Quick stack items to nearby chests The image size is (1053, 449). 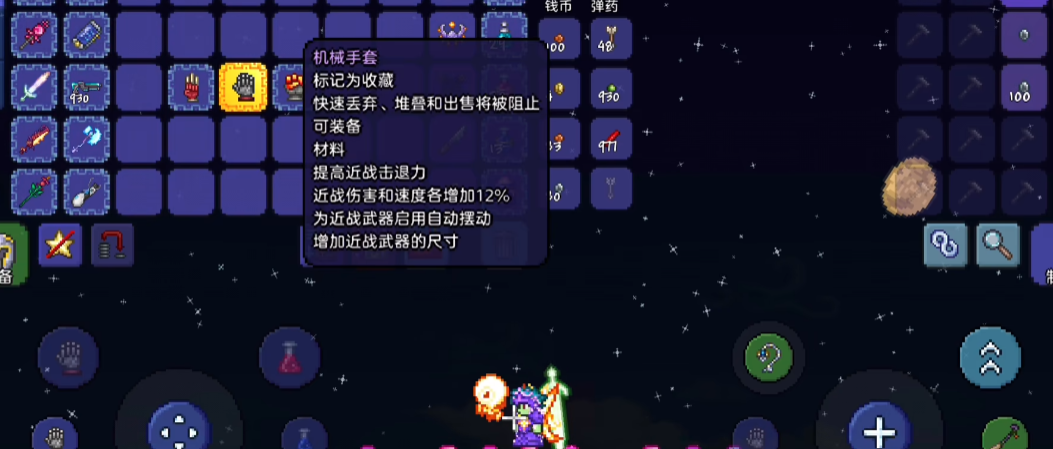[x=112, y=244]
